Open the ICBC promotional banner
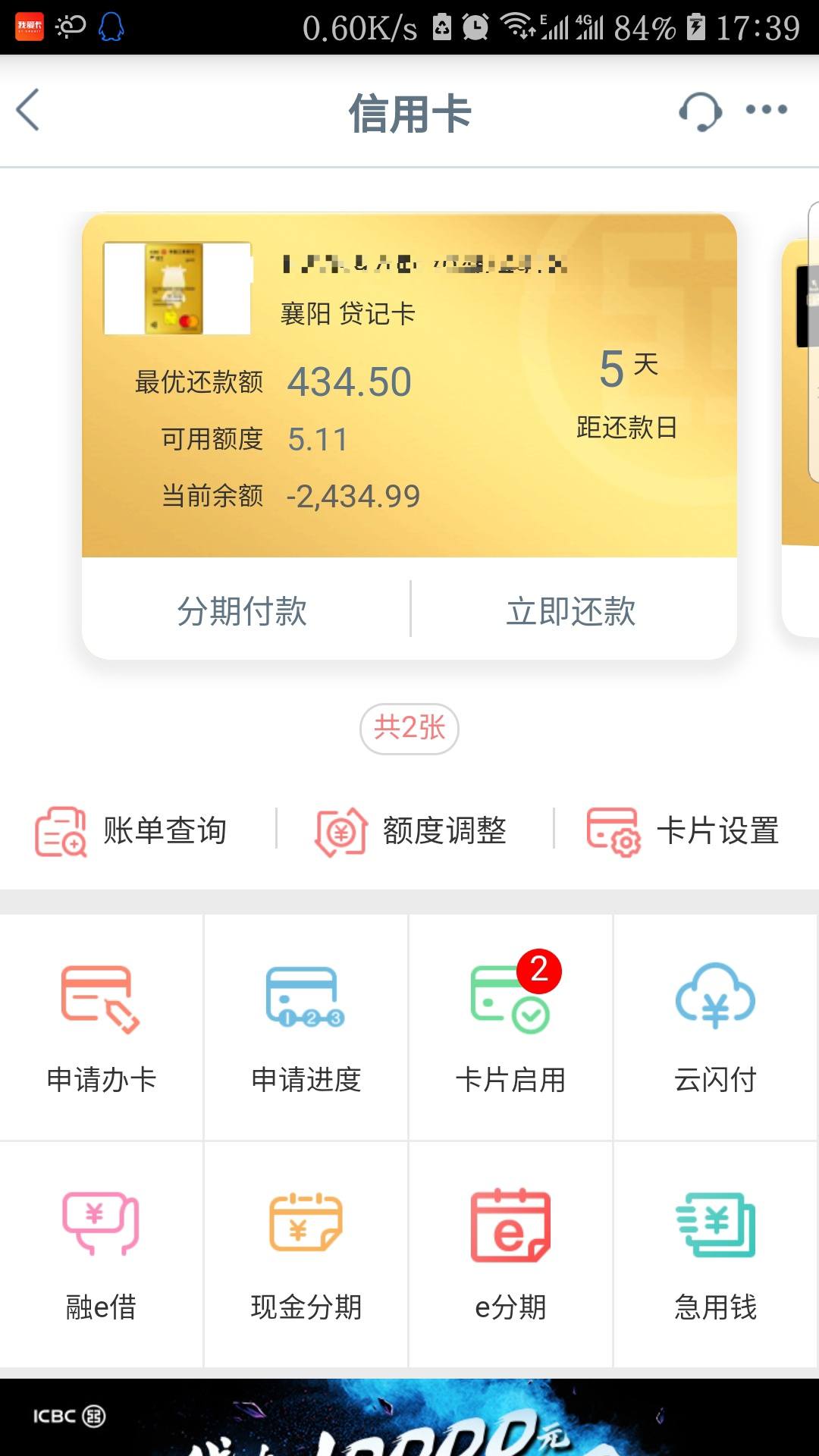 pyautogui.click(x=409, y=1417)
